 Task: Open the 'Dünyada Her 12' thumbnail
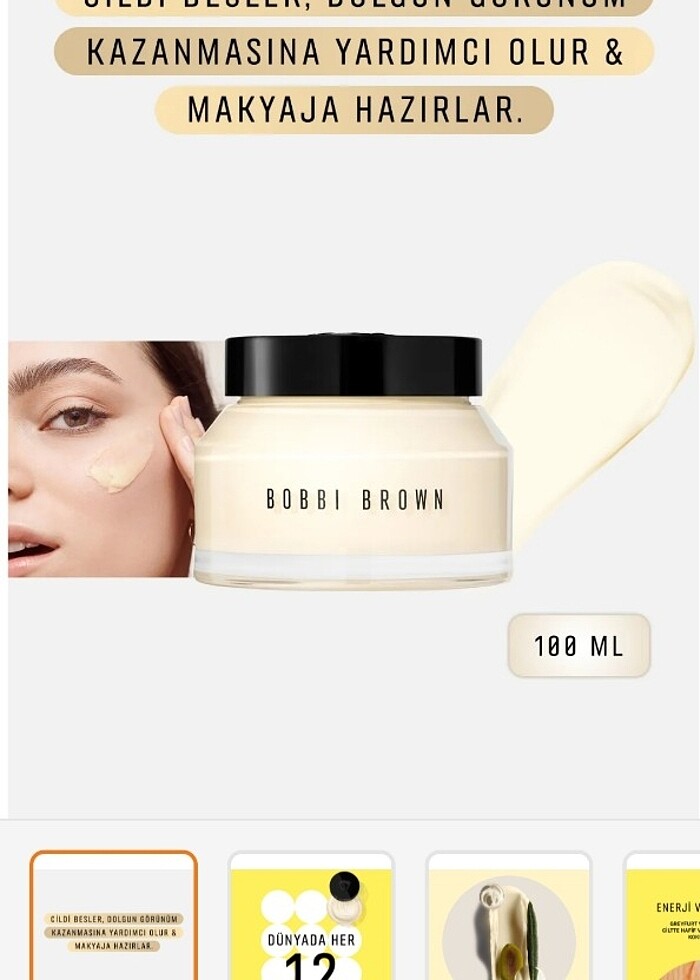point(311,918)
